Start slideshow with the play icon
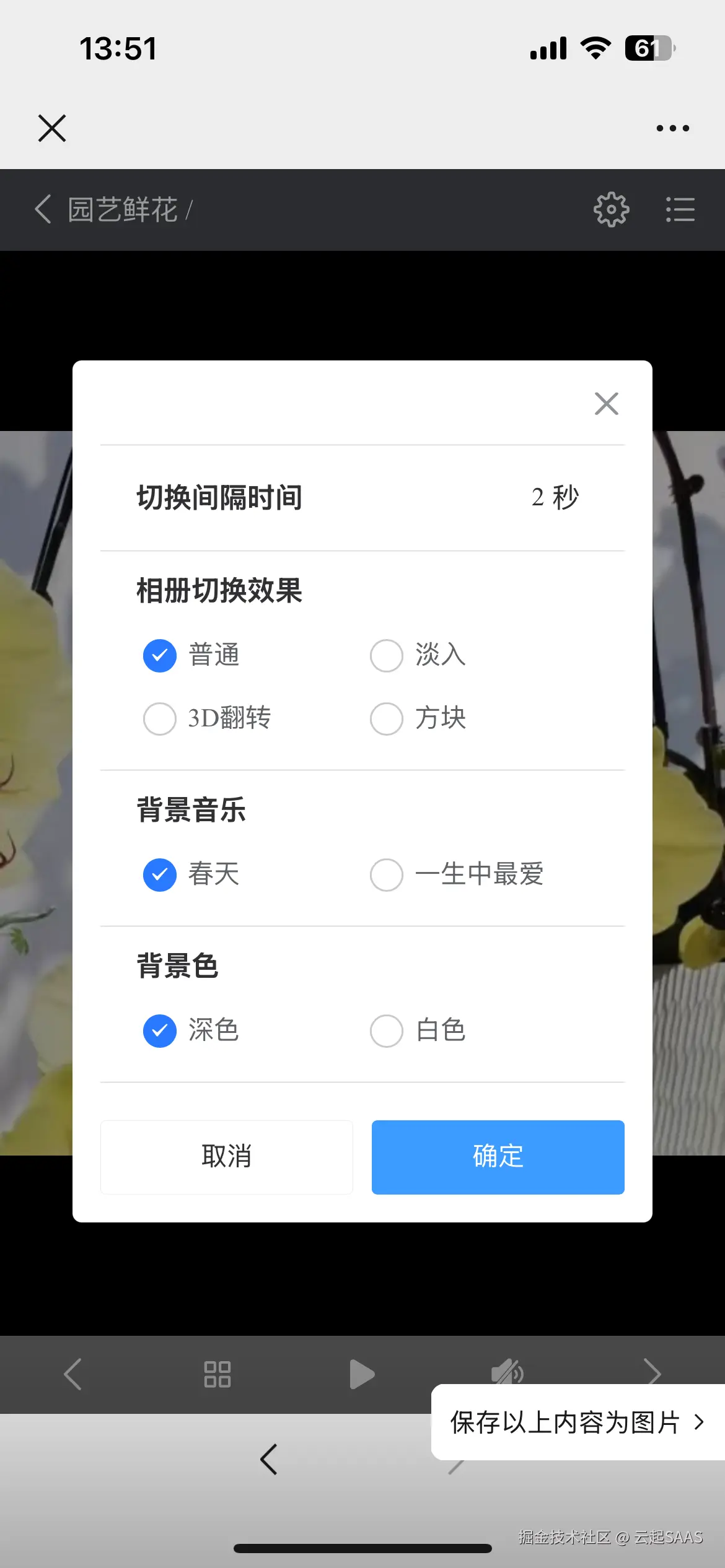The height and width of the screenshot is (1568, 725). [362, 1374]
